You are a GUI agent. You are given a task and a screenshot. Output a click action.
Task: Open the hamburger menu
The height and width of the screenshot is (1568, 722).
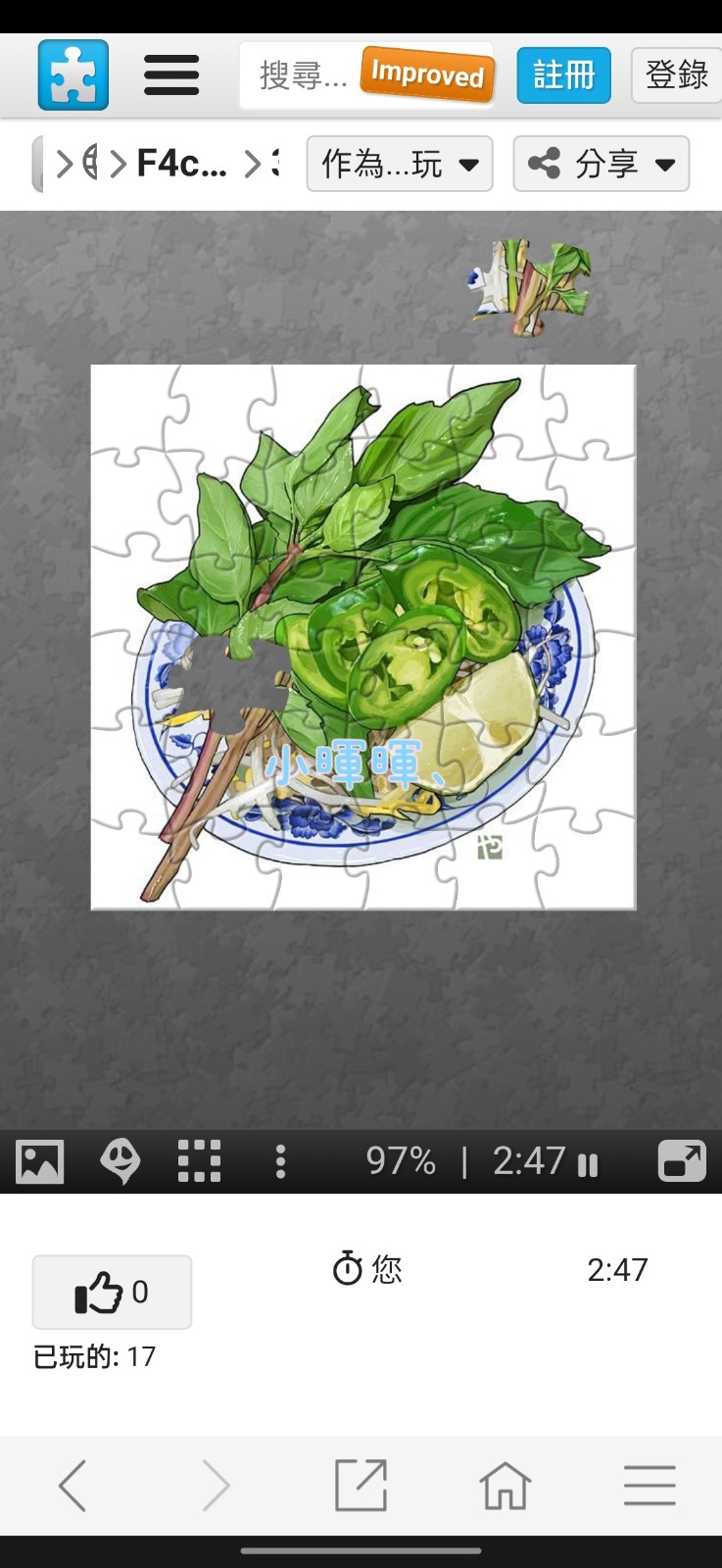pos(171,75)
